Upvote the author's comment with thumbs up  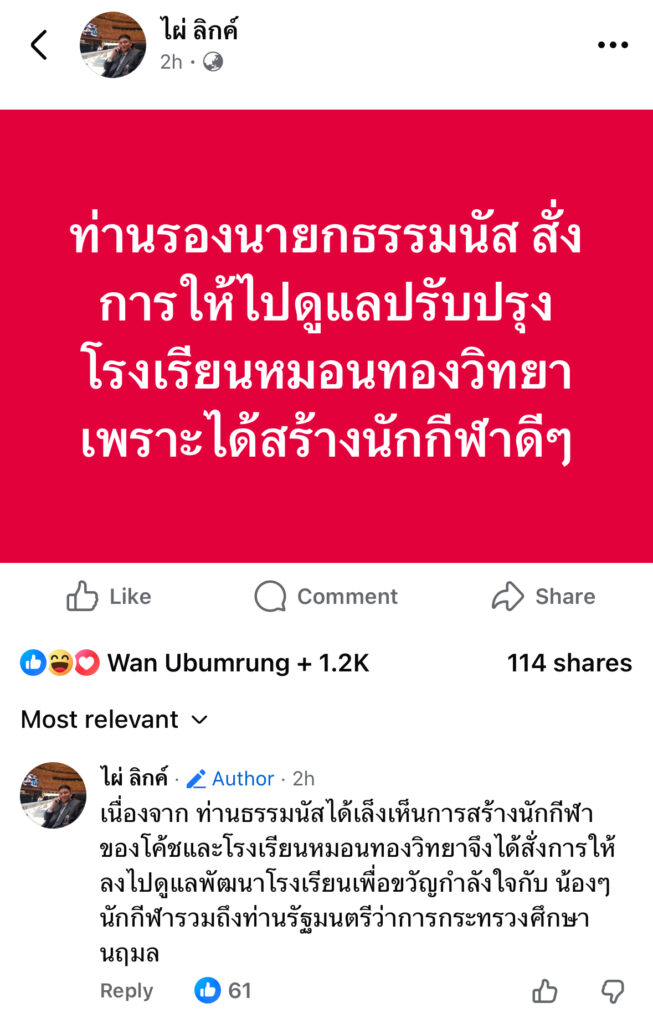coord(545,991)
